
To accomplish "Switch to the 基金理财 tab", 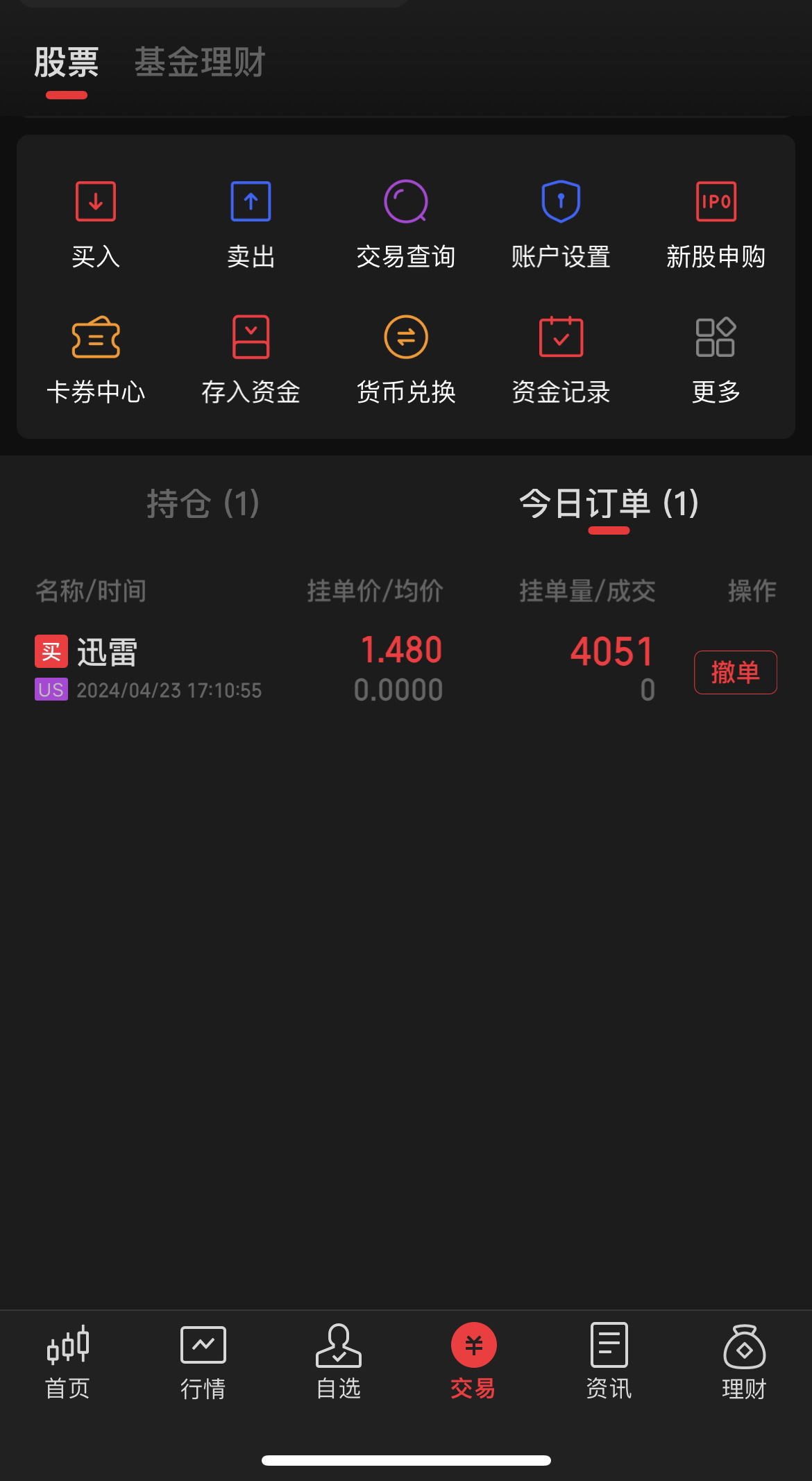I will pyautogui.click(x=199, y=62).
